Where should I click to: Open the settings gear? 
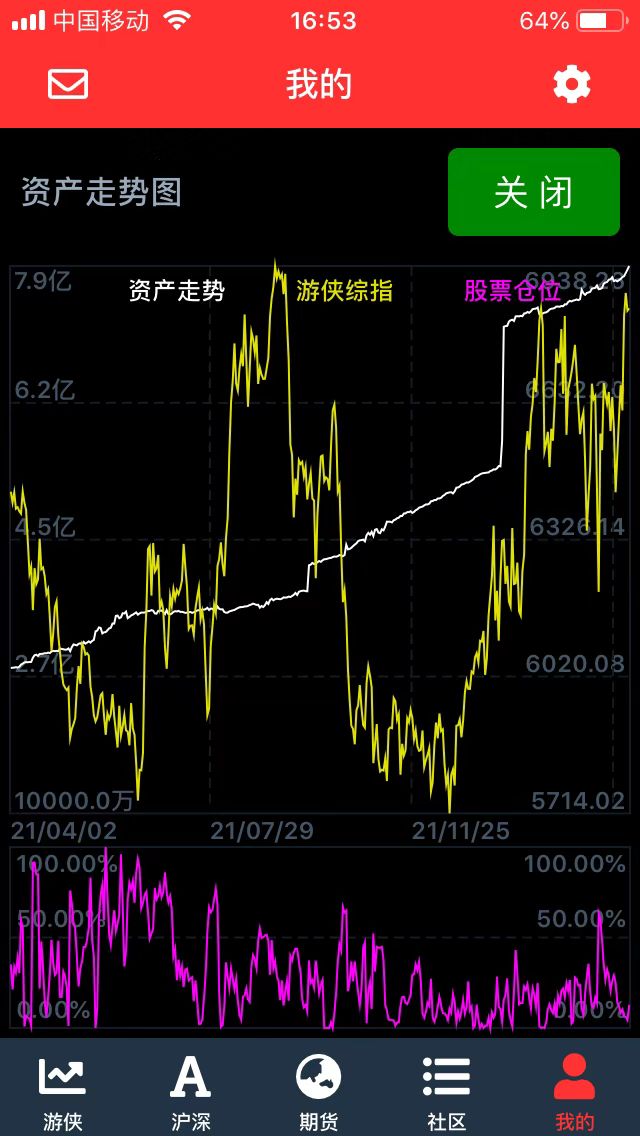click(x=572, y=85)
